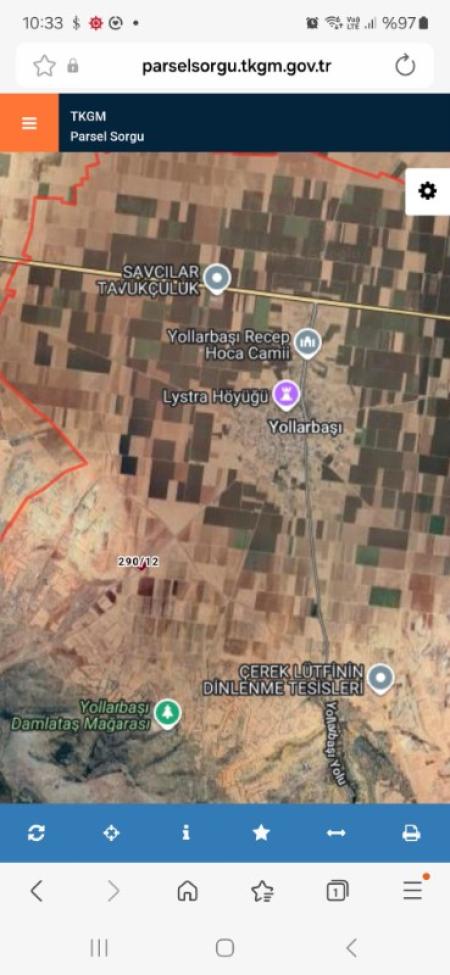Screen dimensions: 450x975
Task: Open recent apps from the system bar
Action: [99, 948]
